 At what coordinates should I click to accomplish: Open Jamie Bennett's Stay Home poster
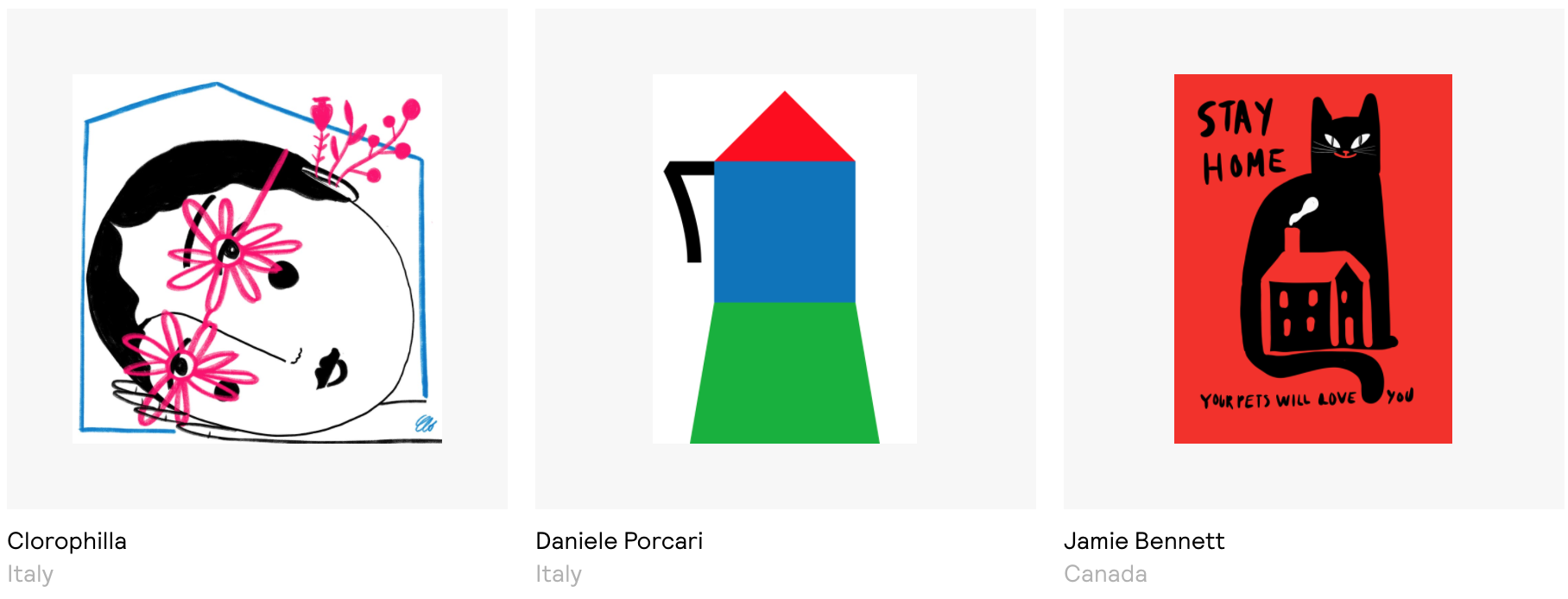click(x=1312, y=259)
